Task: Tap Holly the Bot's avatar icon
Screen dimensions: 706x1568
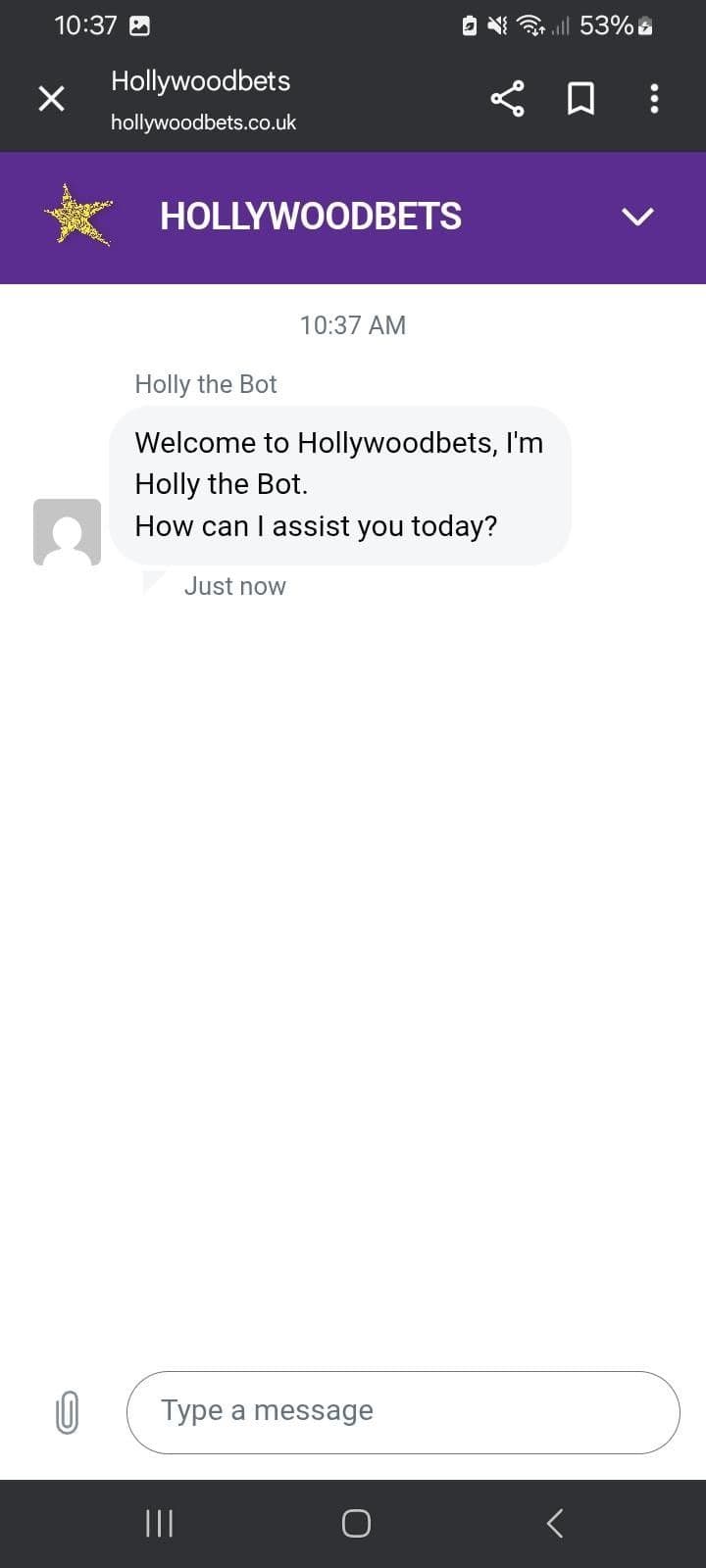Action: click(x=67, y=531)
